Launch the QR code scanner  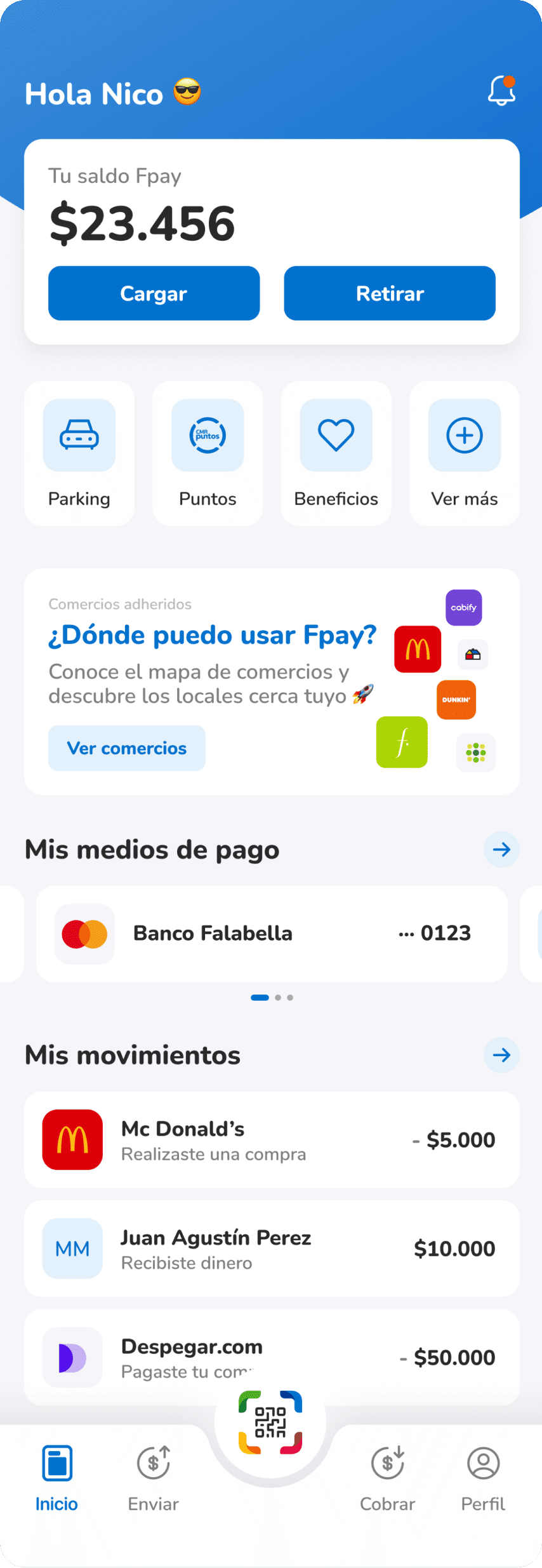(x=270, y=1423)
